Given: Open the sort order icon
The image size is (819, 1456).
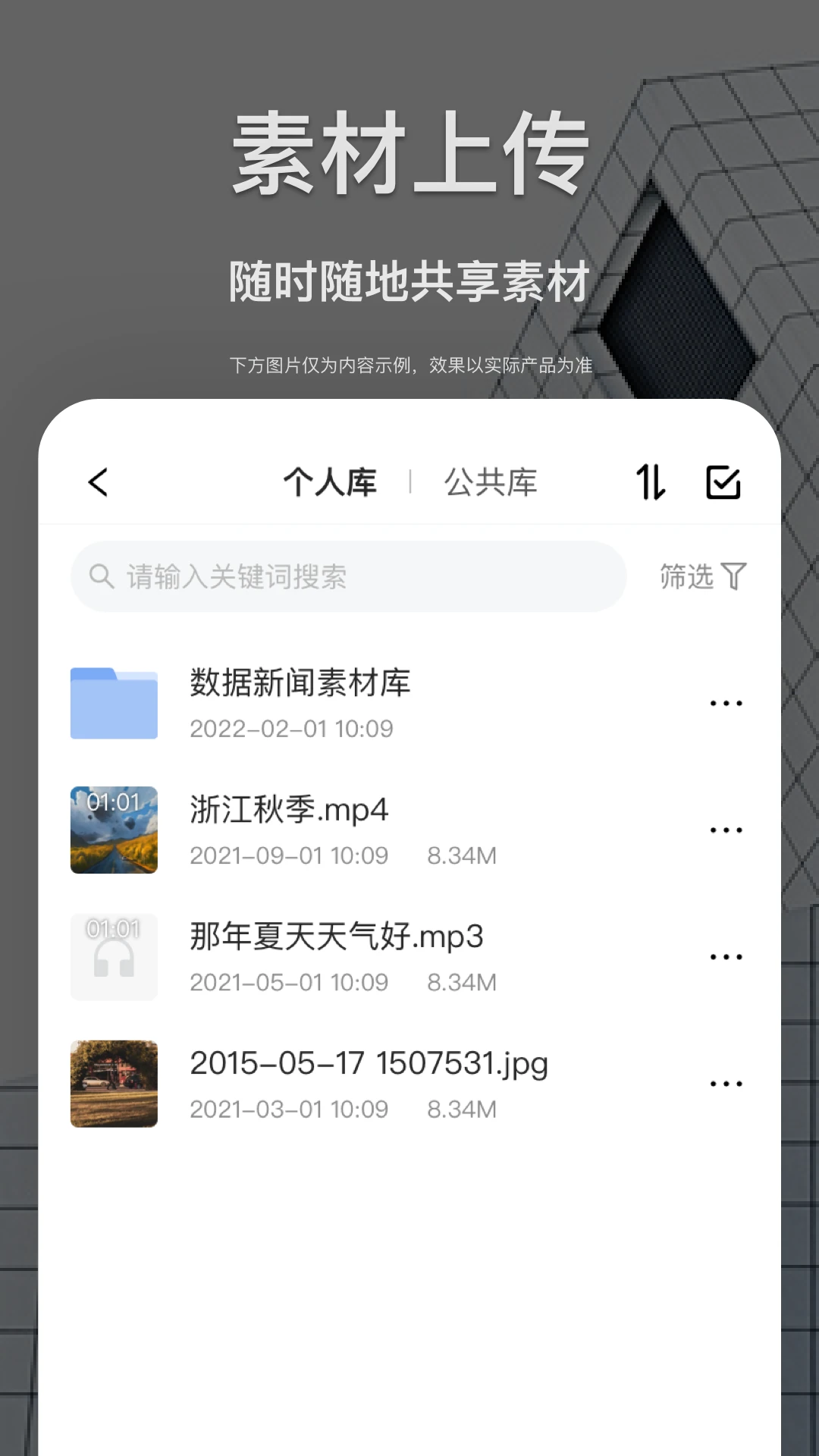Looking at the screenshot, I should (651, 482).
